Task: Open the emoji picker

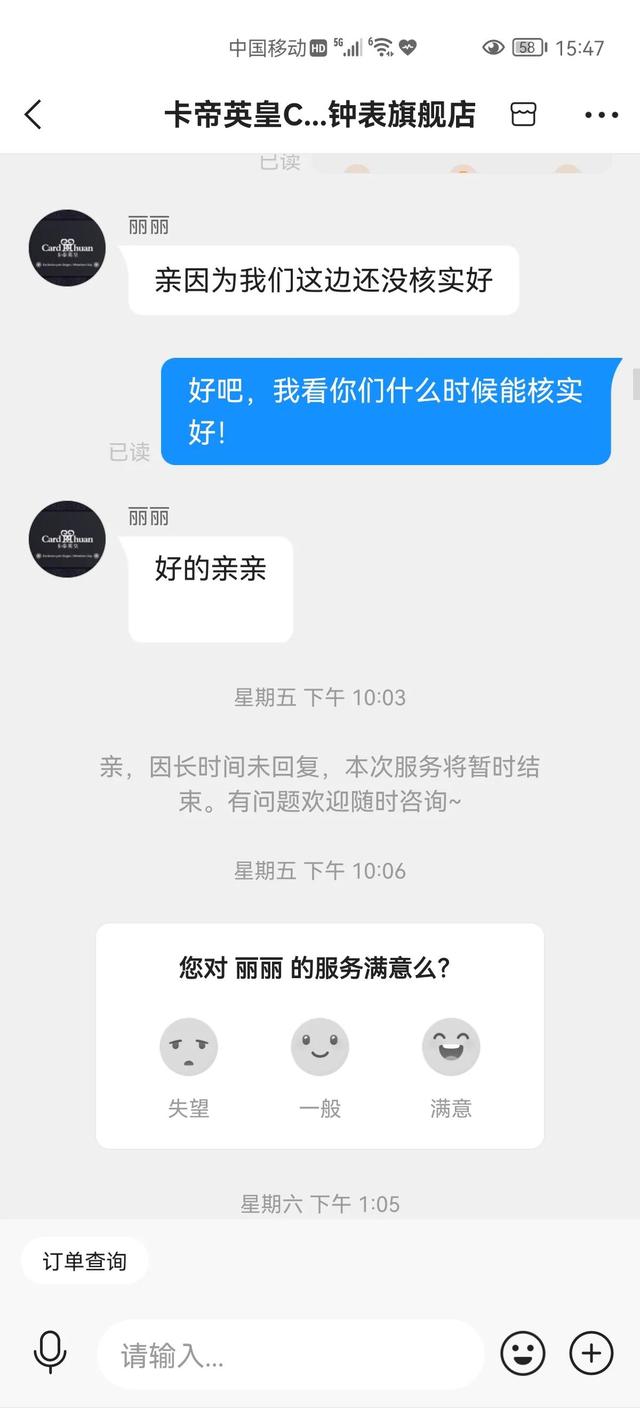Action: 523,1354
